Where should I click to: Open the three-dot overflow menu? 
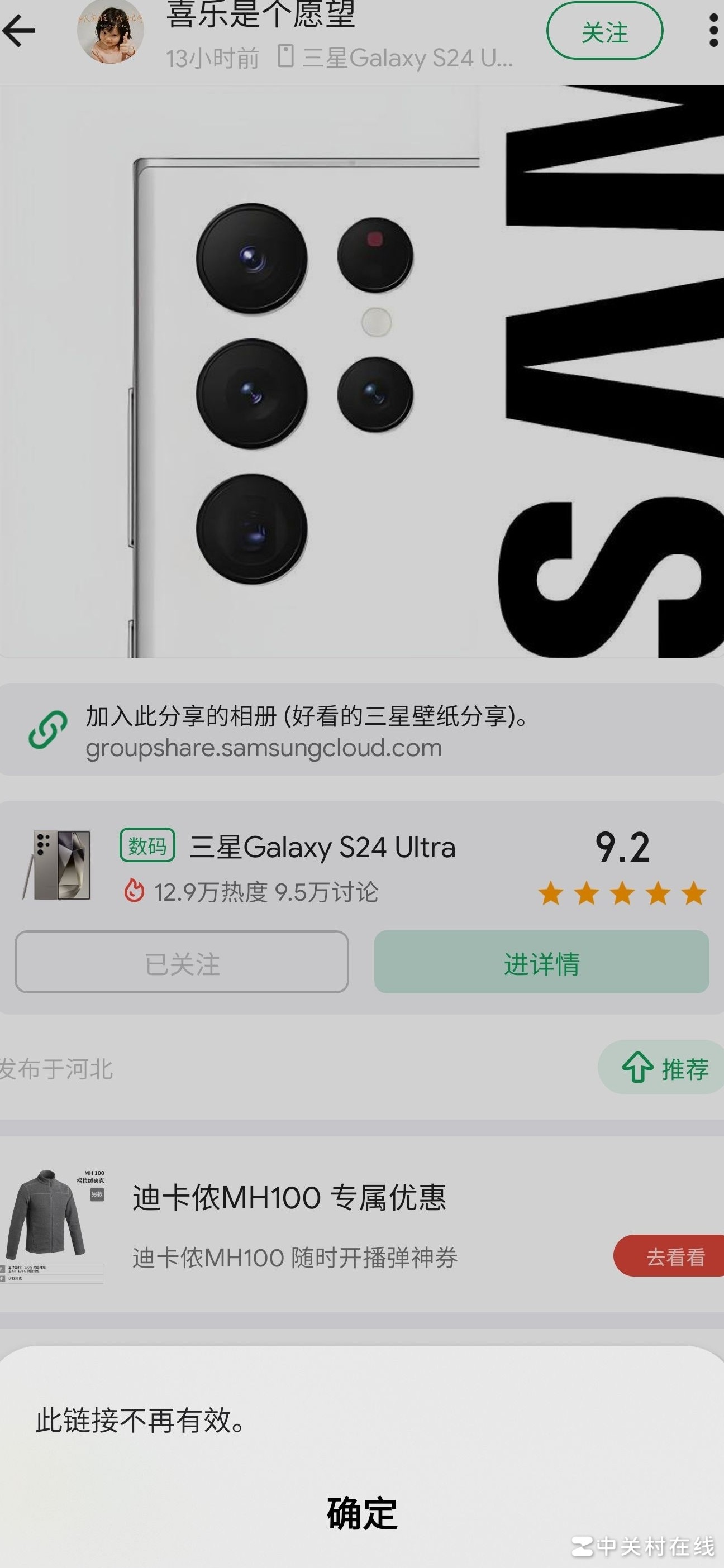(x=713, y=31)
